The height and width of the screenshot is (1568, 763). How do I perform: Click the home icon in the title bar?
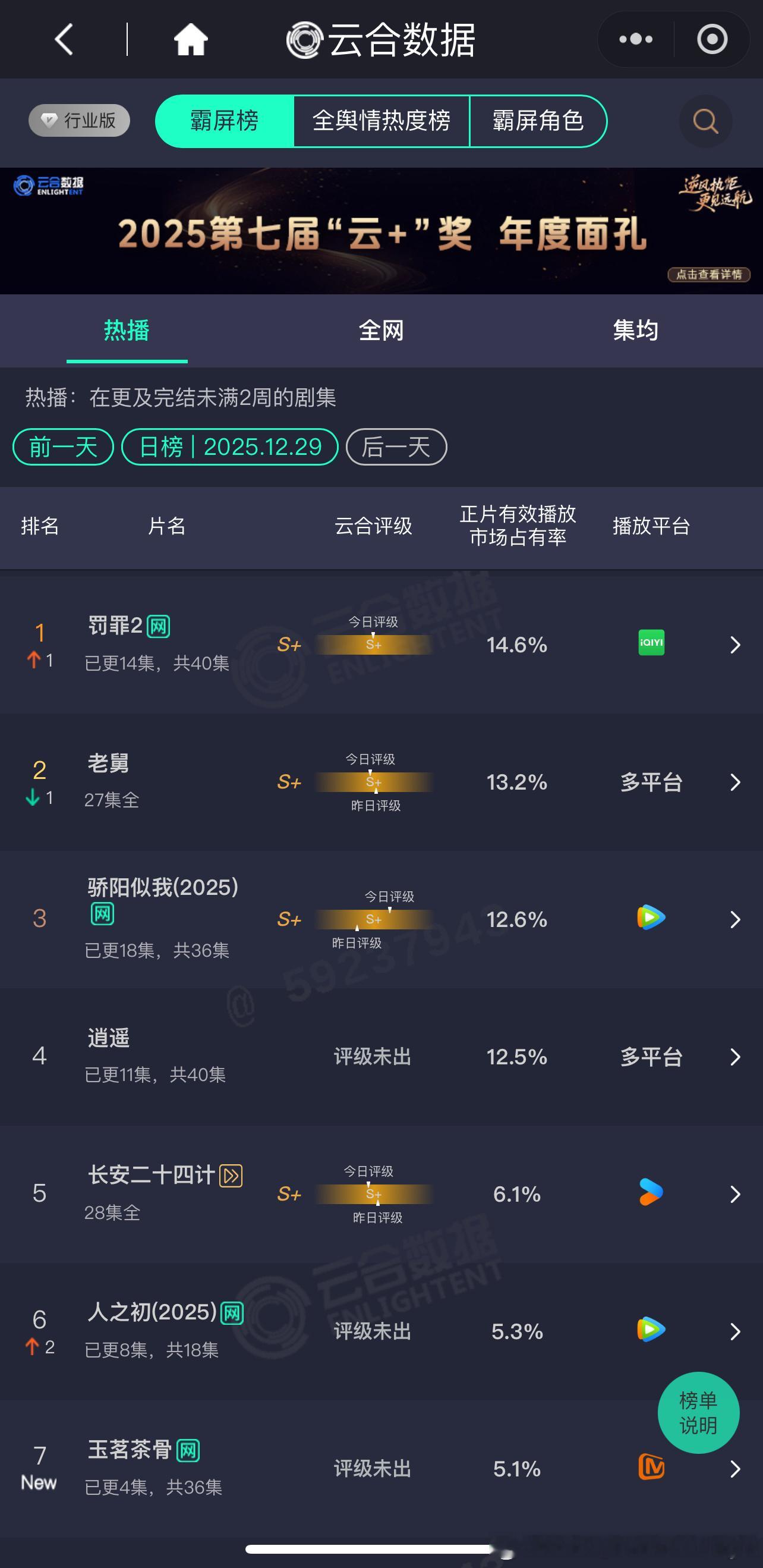pyautogui.click(x=189, y=38)
